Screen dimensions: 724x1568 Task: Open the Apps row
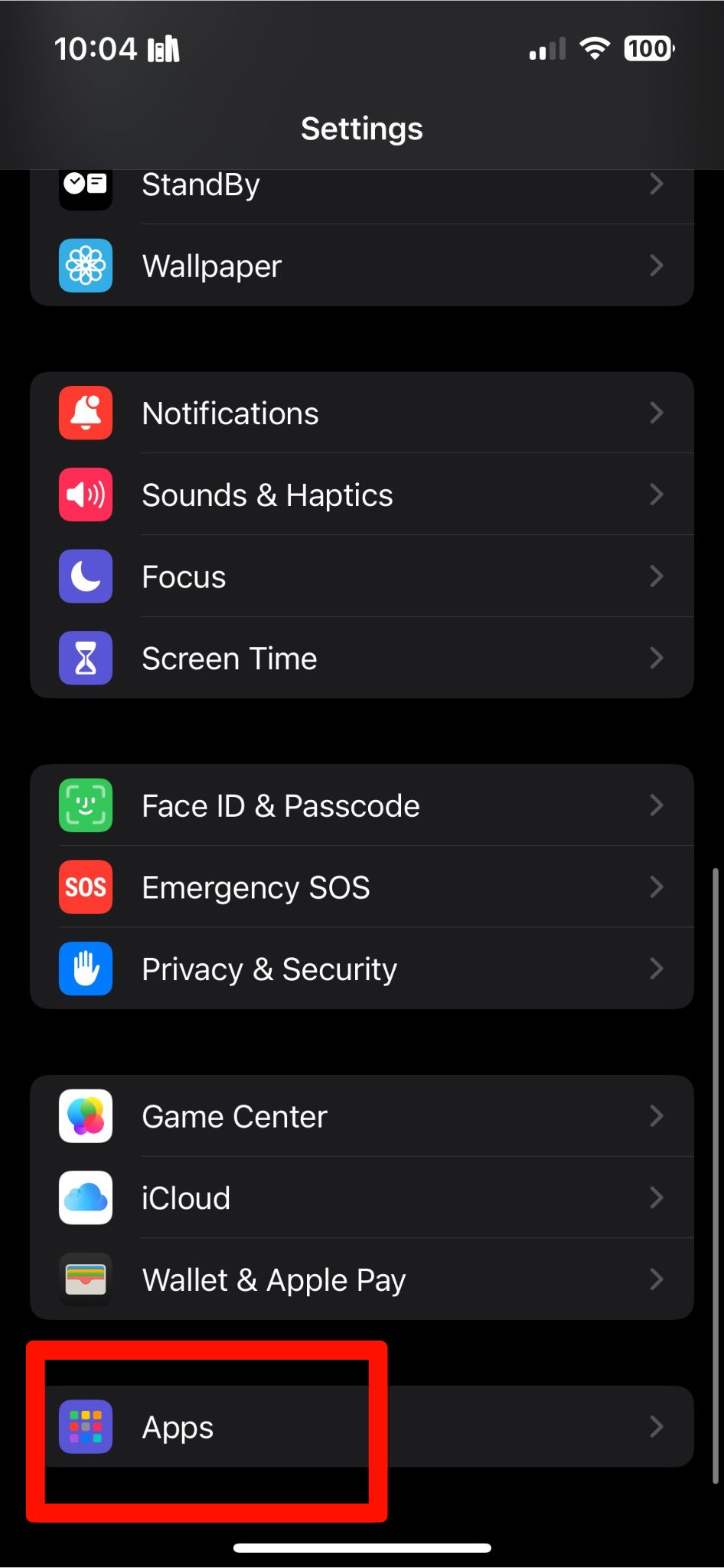click(361, 1427)
